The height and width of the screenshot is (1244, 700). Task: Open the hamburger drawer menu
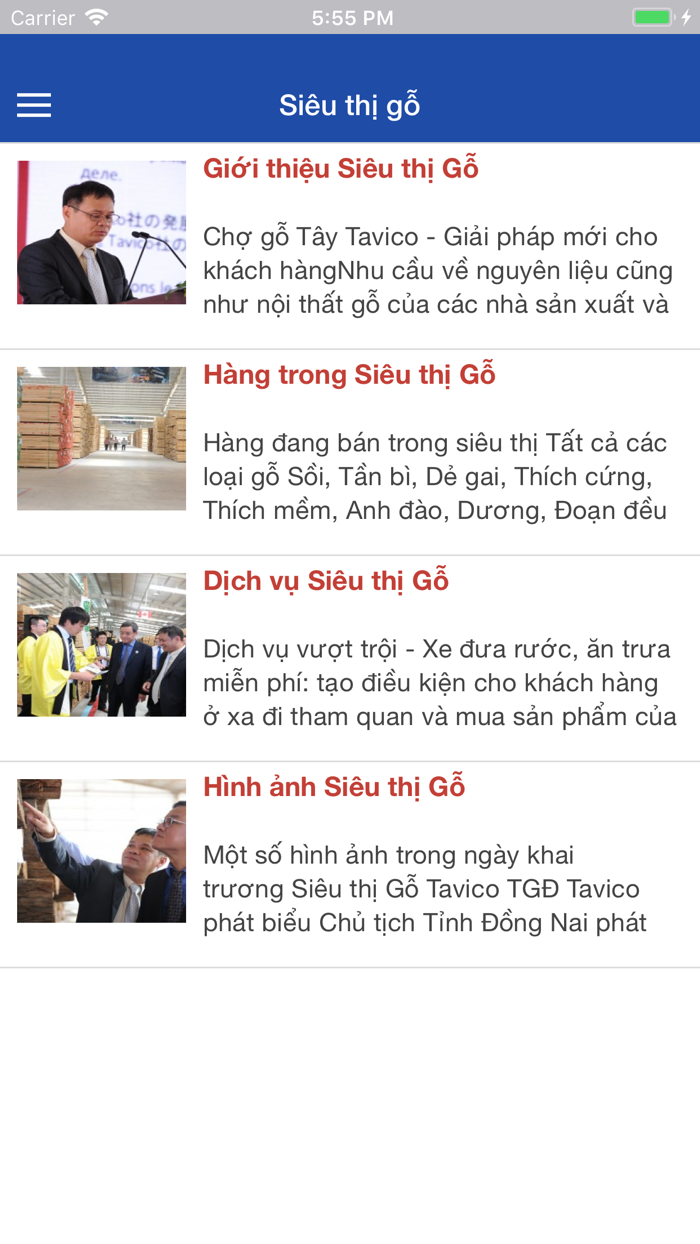(34, 105)
